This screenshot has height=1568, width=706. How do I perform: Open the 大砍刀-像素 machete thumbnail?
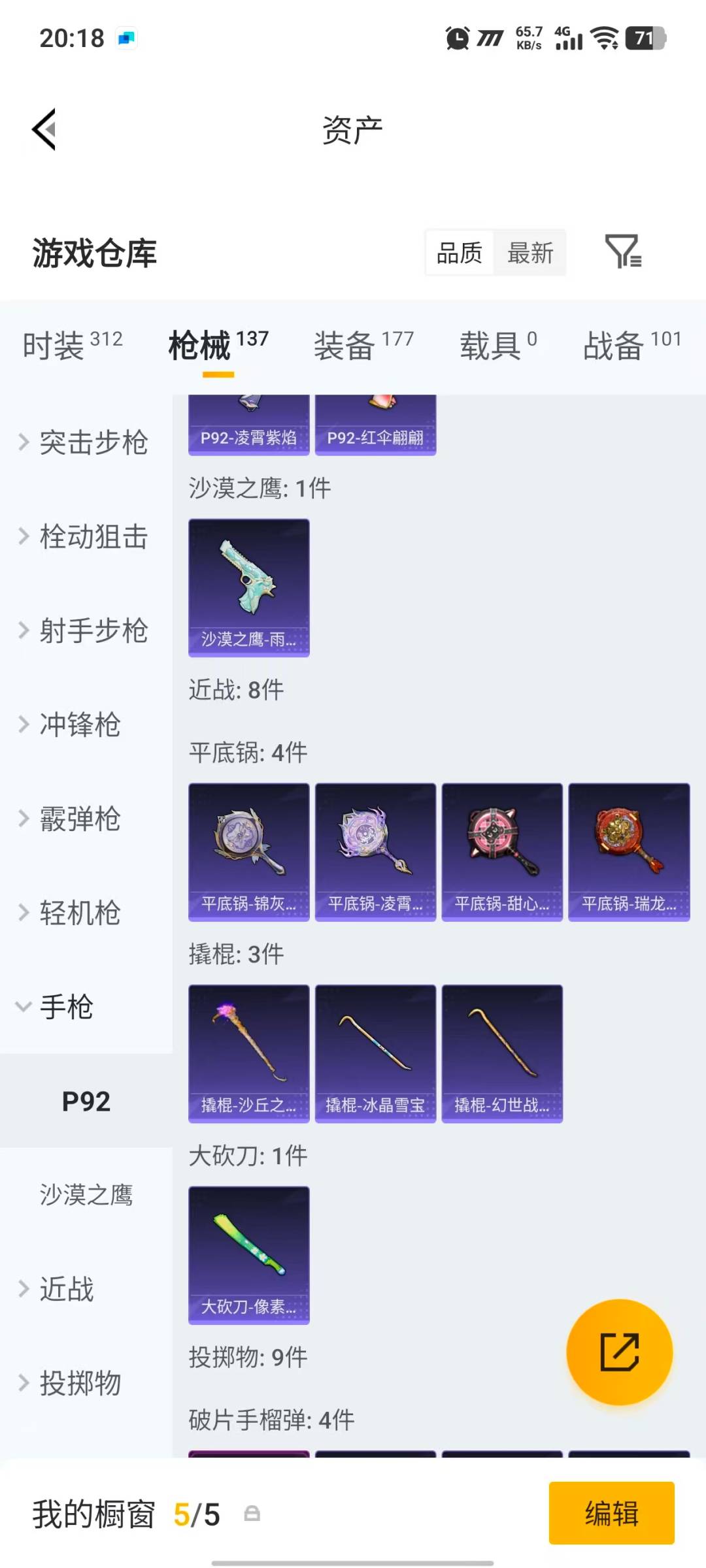click(248, 1253)
